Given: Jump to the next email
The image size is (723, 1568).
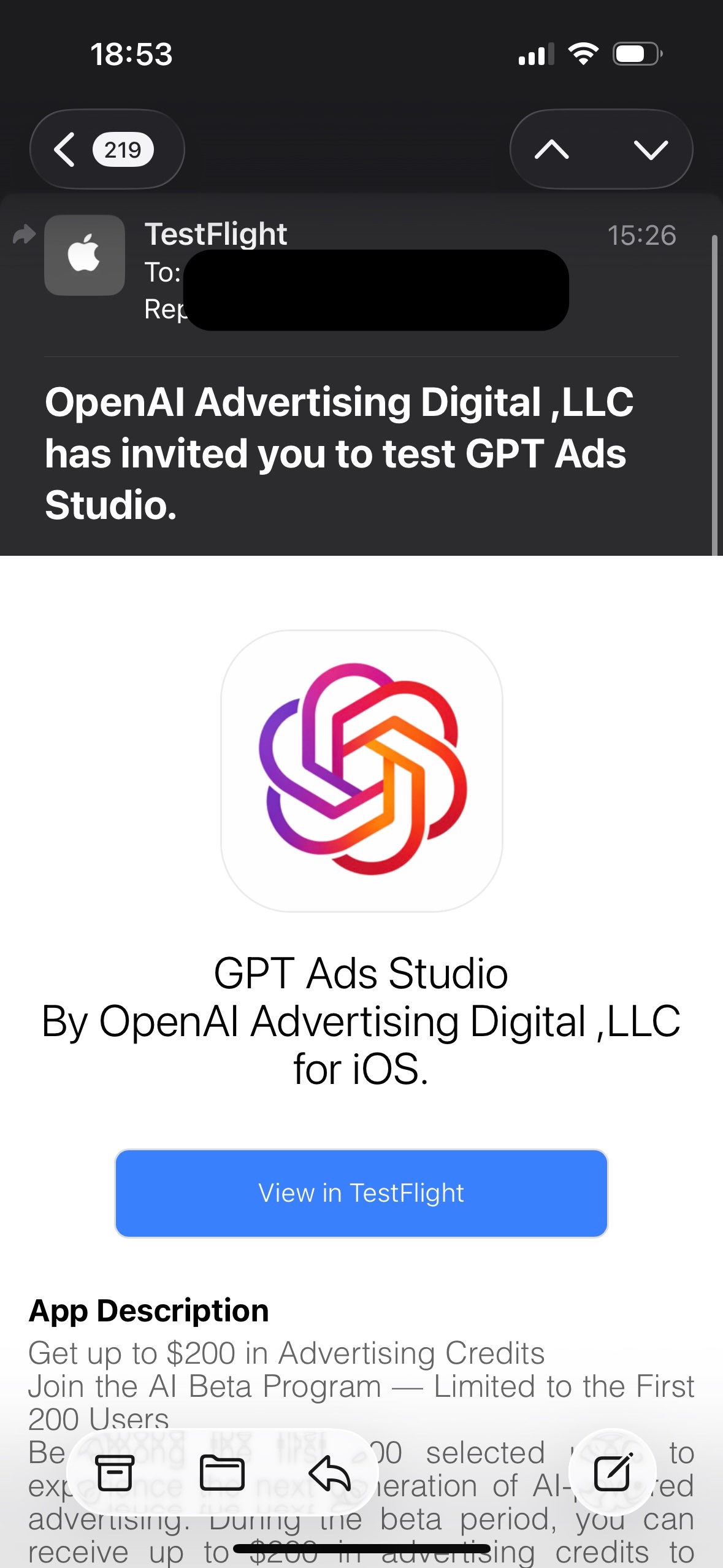Looking at the screenshot, I should (650, 149).
